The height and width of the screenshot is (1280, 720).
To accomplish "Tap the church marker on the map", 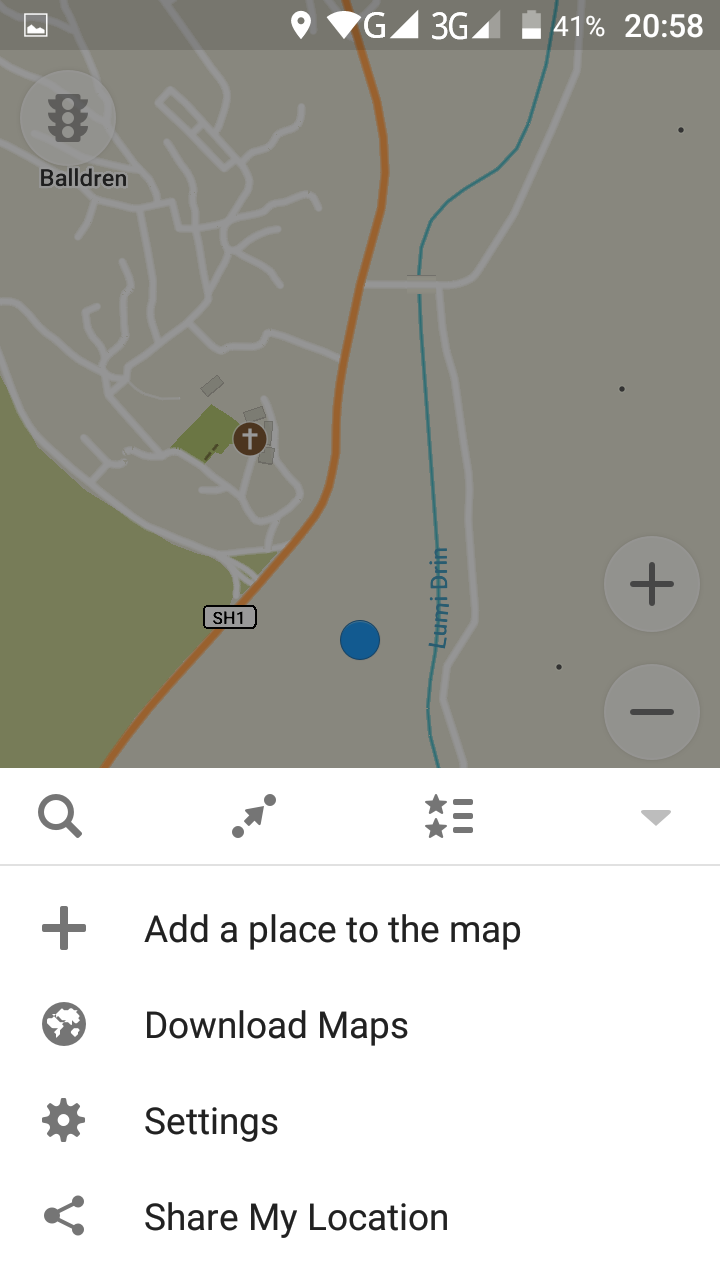I will point(250,438).
